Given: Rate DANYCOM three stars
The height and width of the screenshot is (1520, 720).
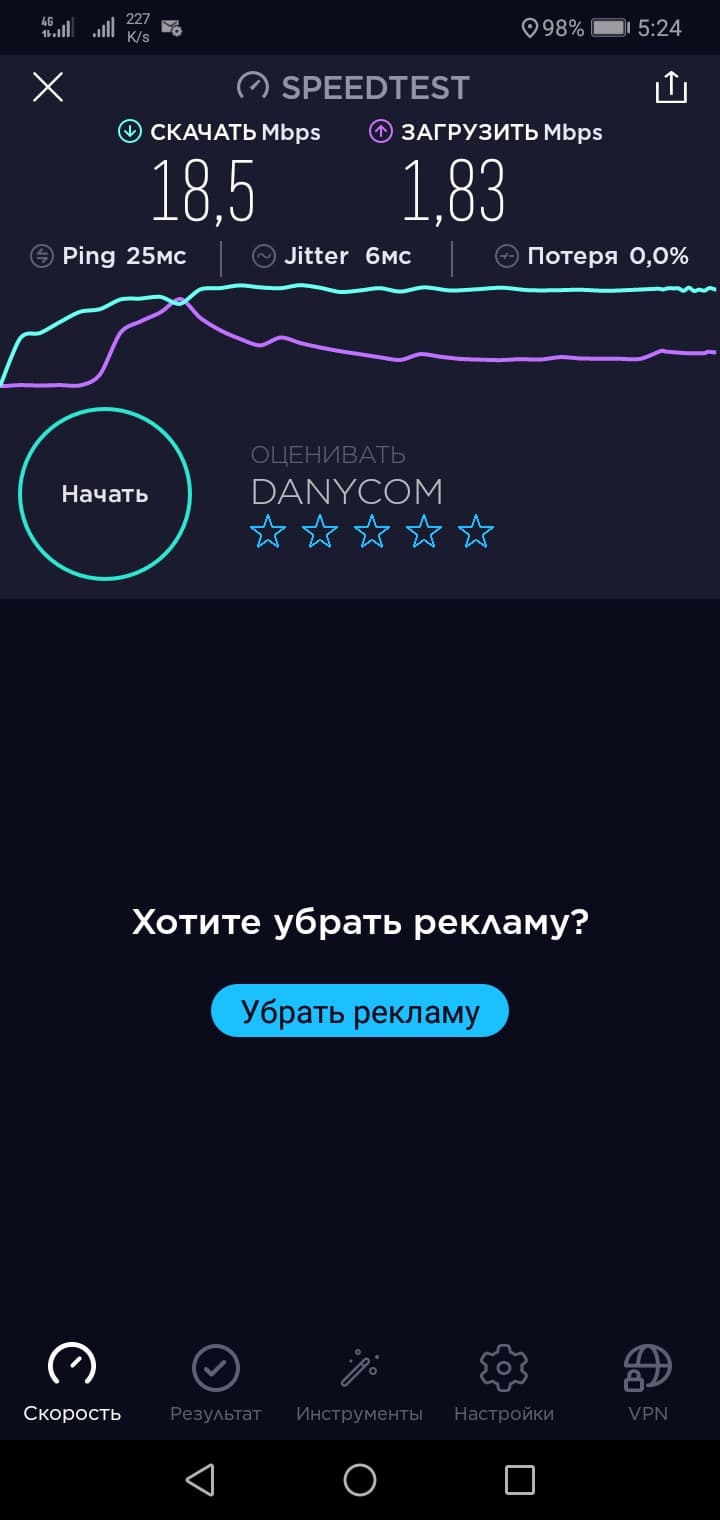Looking at the screenshot, I should [x=372, y=532].
